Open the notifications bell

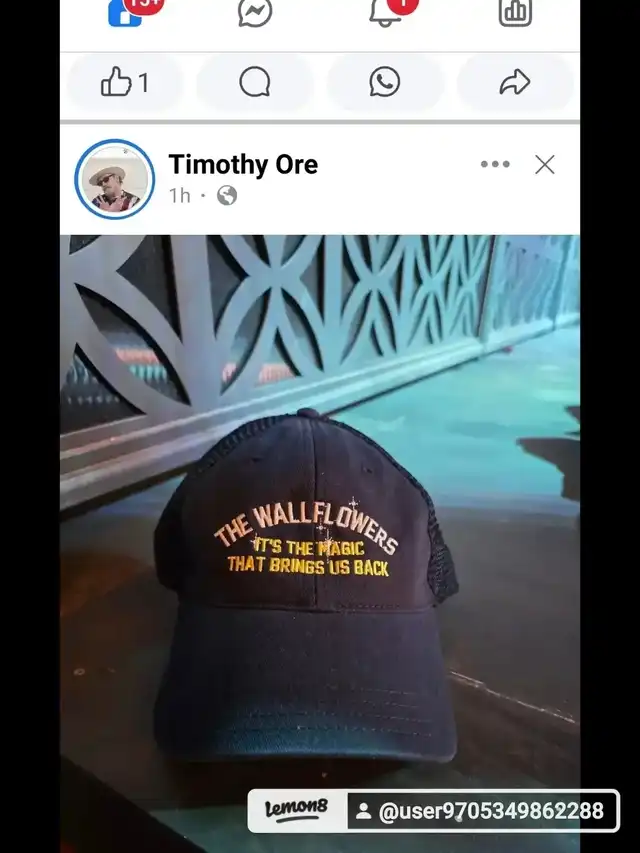pos(385,12)
